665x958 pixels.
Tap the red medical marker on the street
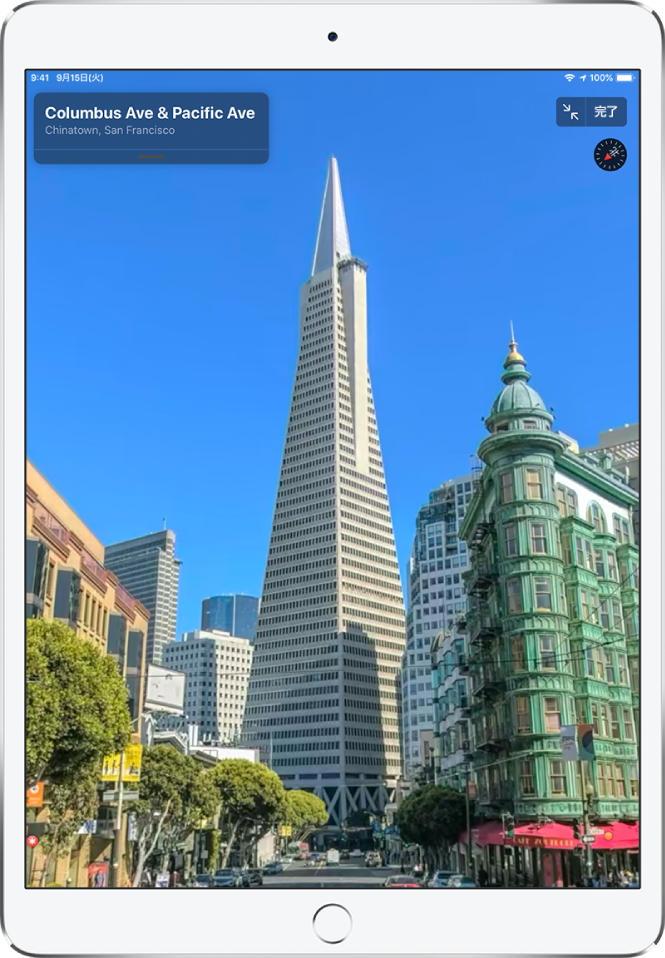pos(33,842)
